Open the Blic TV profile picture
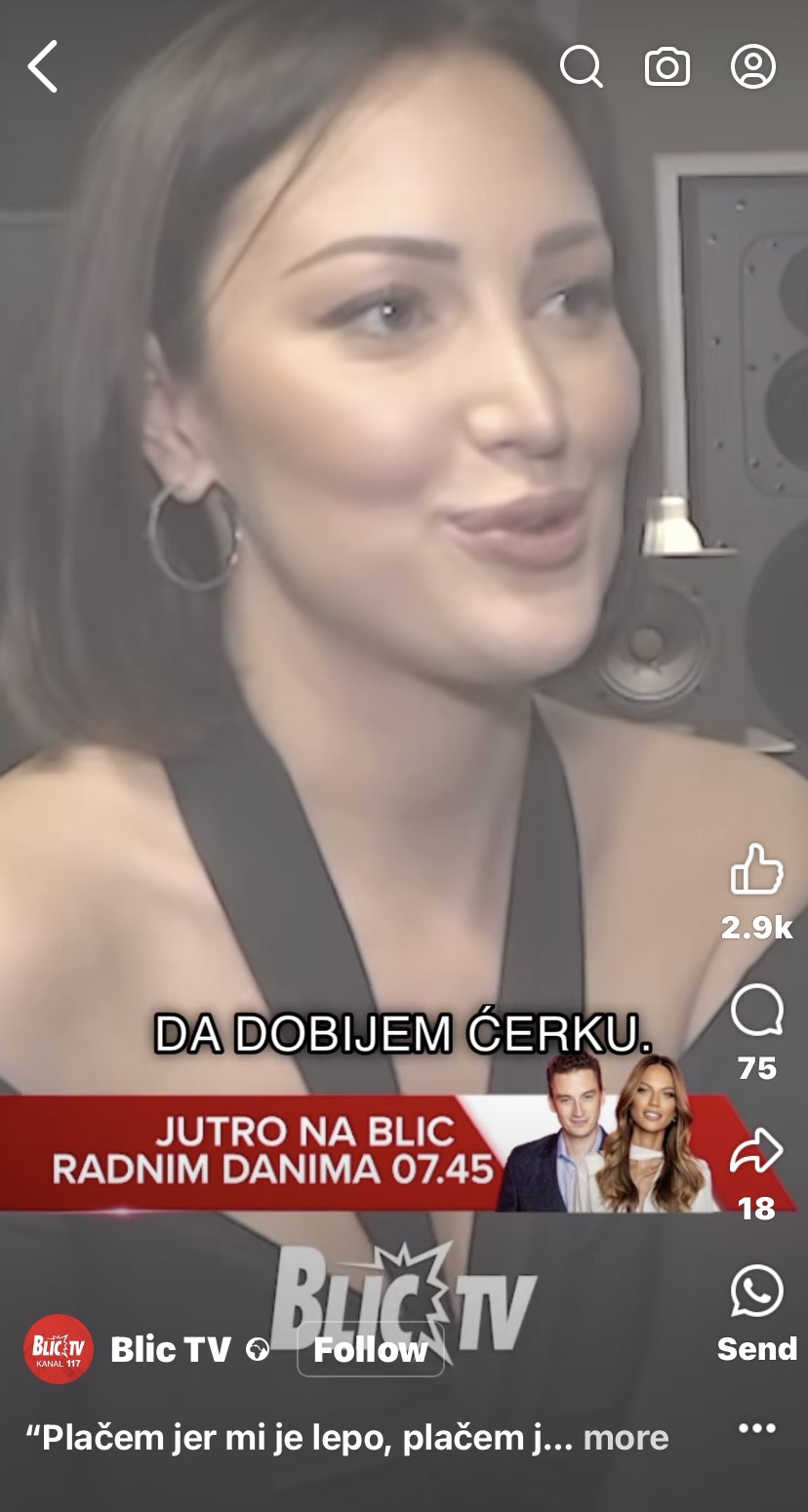The height and width of the screenshot is (1512, 808). (59, 1349)
